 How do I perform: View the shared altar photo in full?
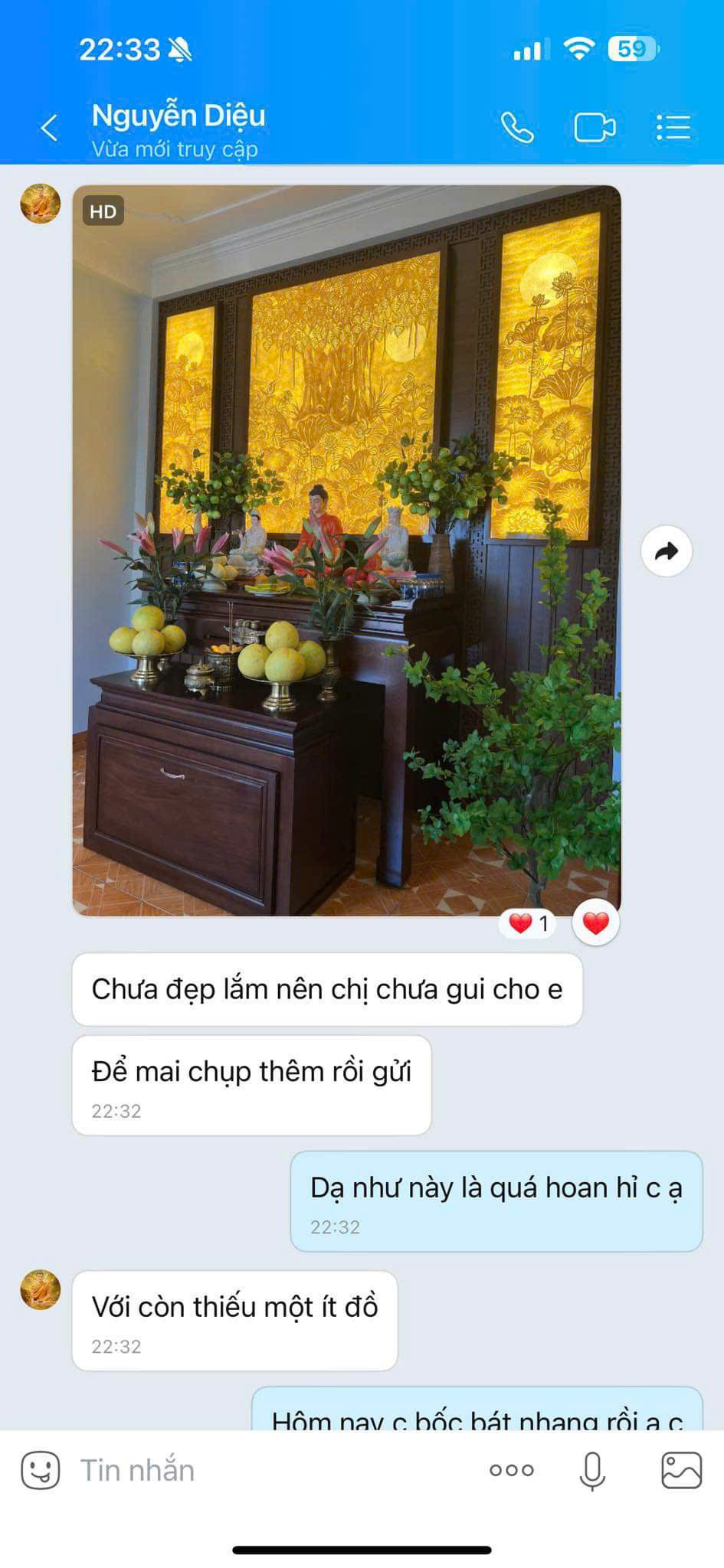tap(346, 550)
